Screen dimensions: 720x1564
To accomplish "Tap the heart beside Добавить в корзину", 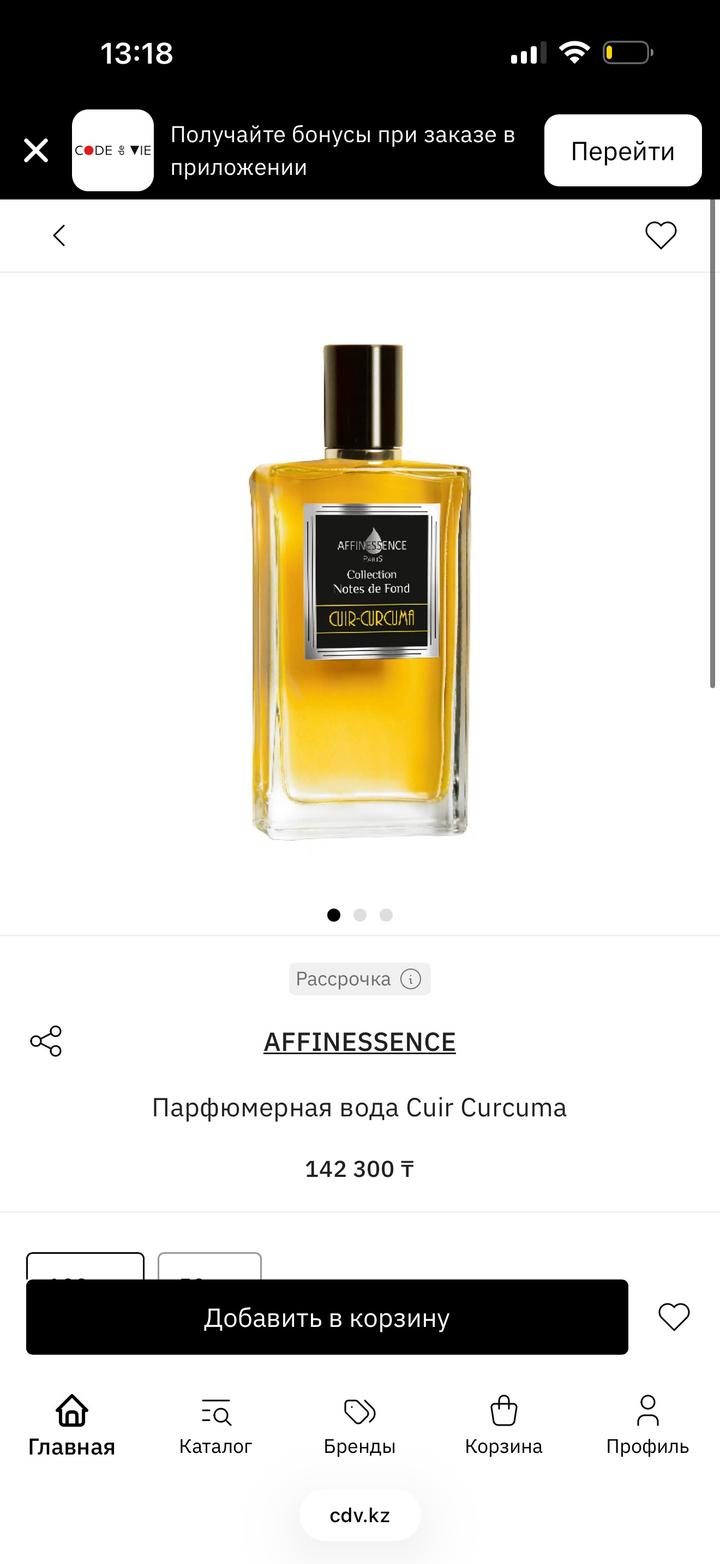I will tap(673, 1317).
